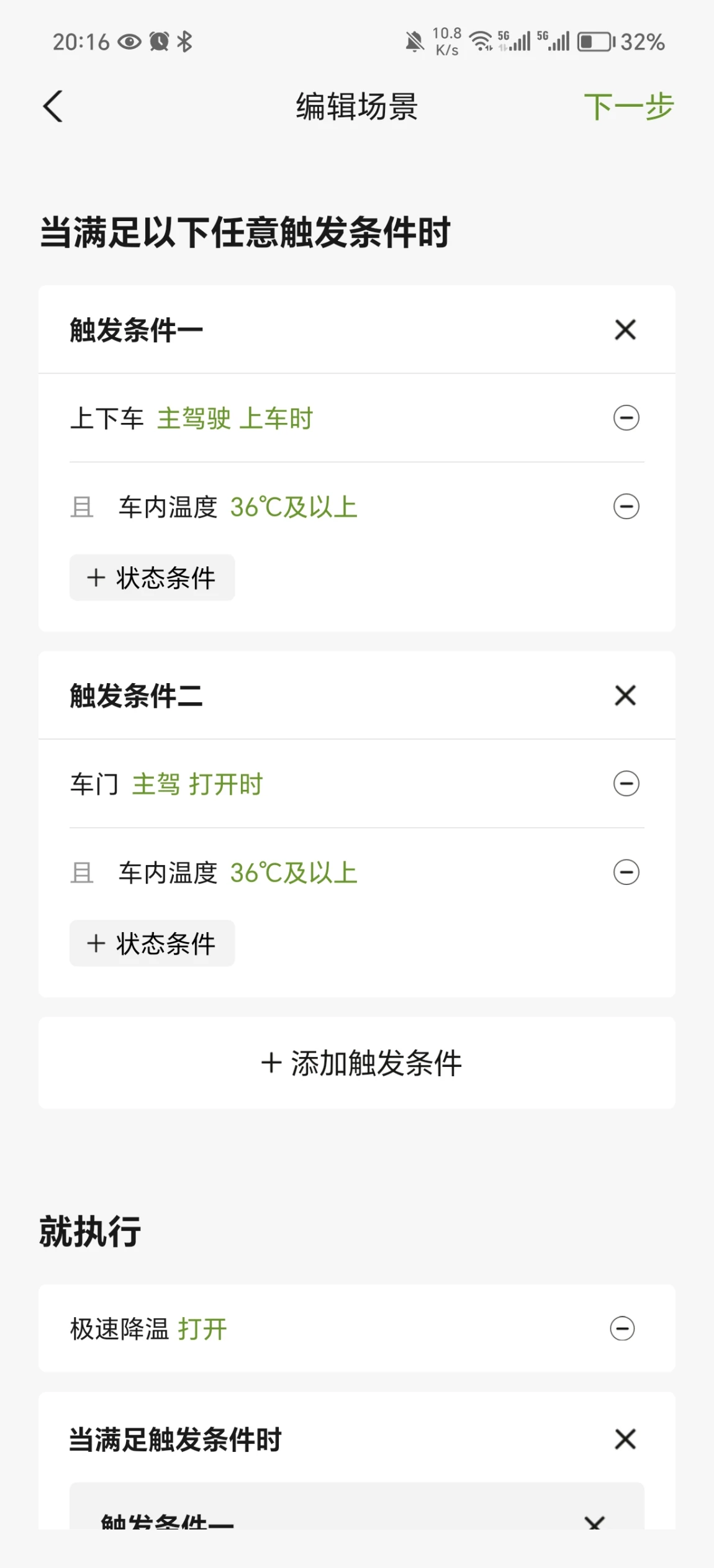The image size is (714, 1568).
Task: Remove the 车门 主驾 打开时 condition
Action: (x=626, y=784)
